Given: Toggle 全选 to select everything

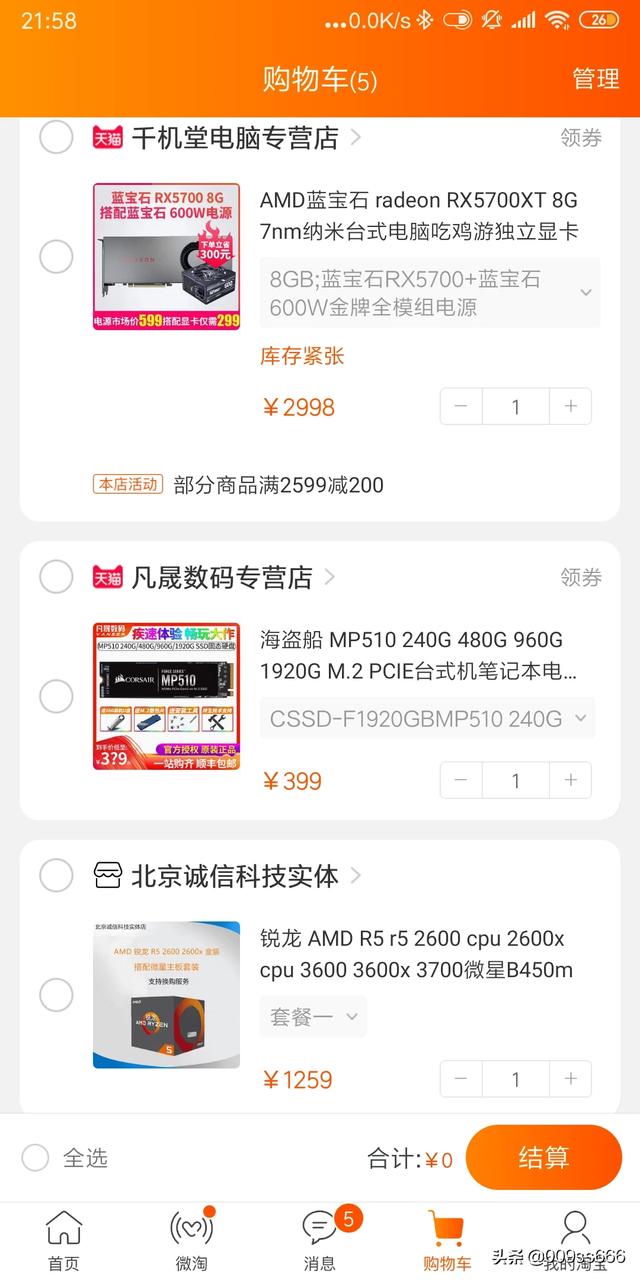Looking at the screenshot, I should tap(36, 1158).
